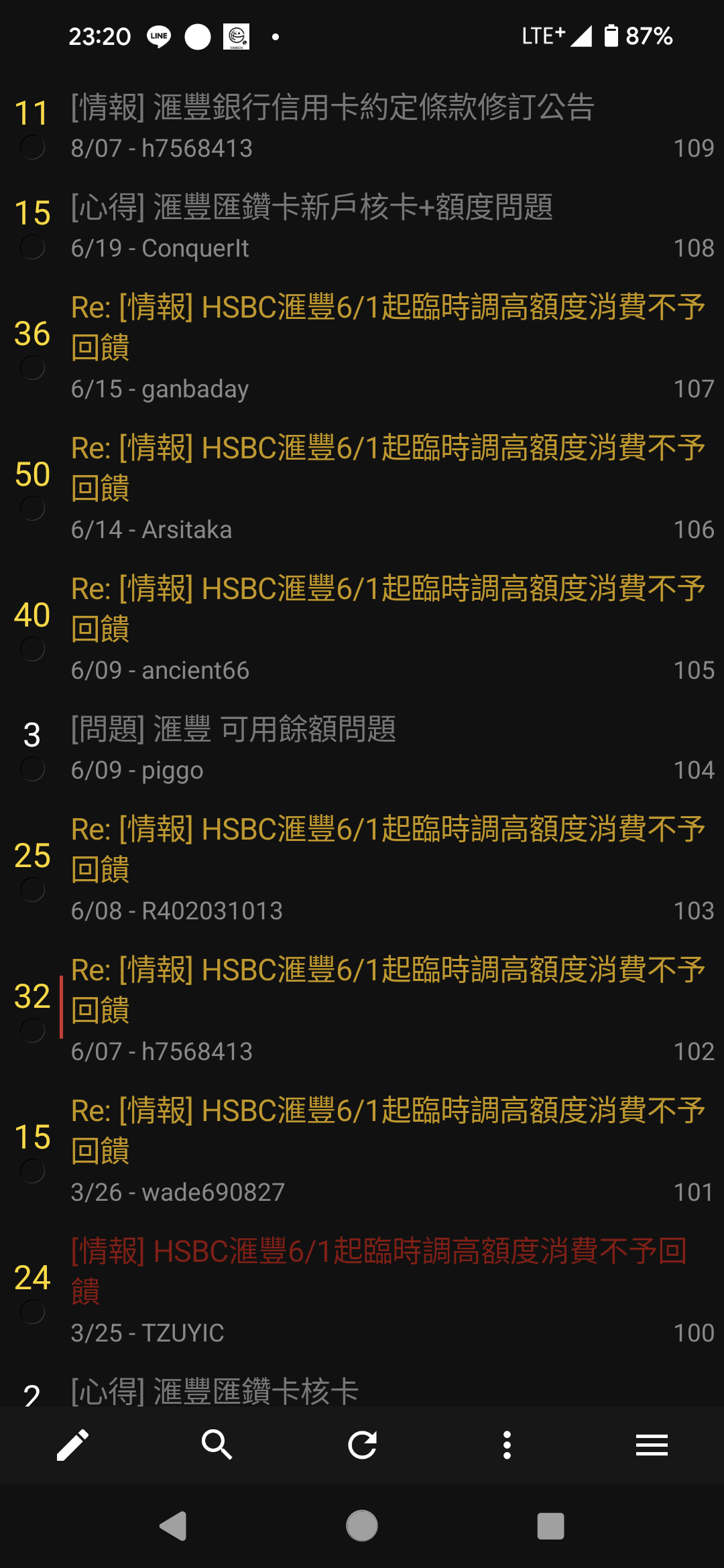Go to the home screen
This screenshot has height=1568, width=724.
coord(362,1526)
